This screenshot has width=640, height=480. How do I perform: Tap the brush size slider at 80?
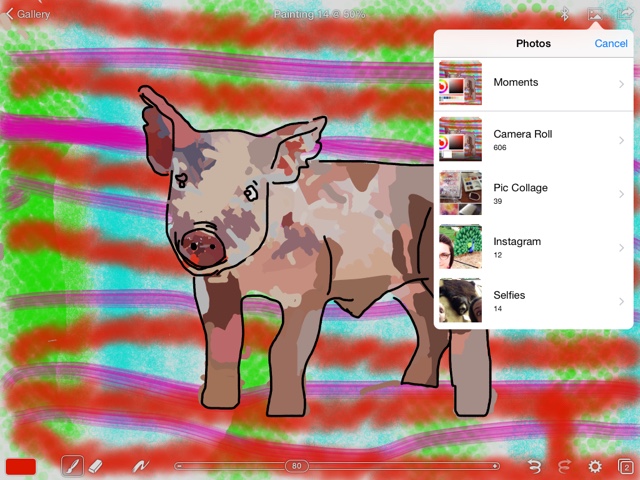point(297,466)
